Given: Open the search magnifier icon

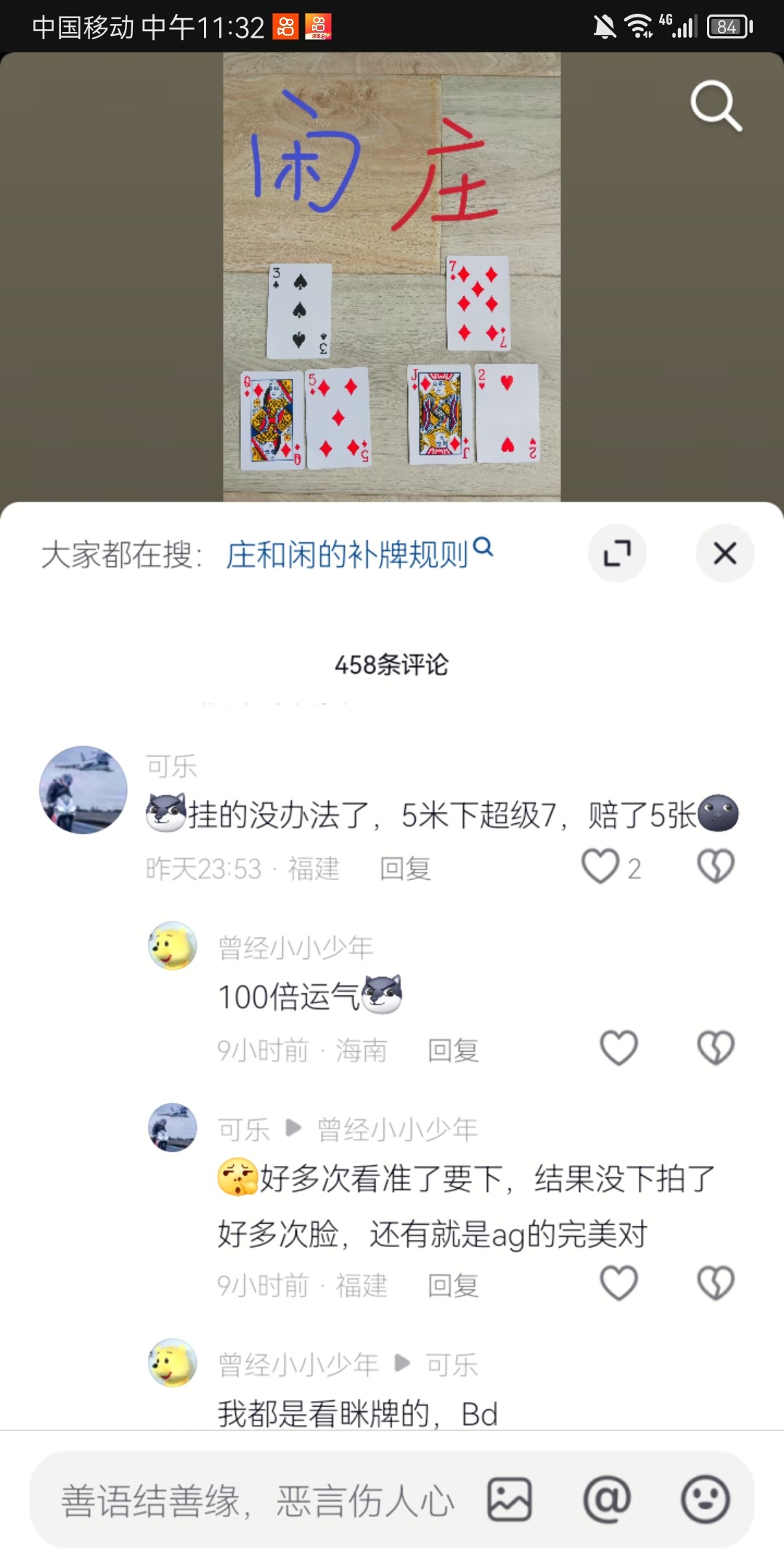Looking at the screenshot, I should pos(716,106).
